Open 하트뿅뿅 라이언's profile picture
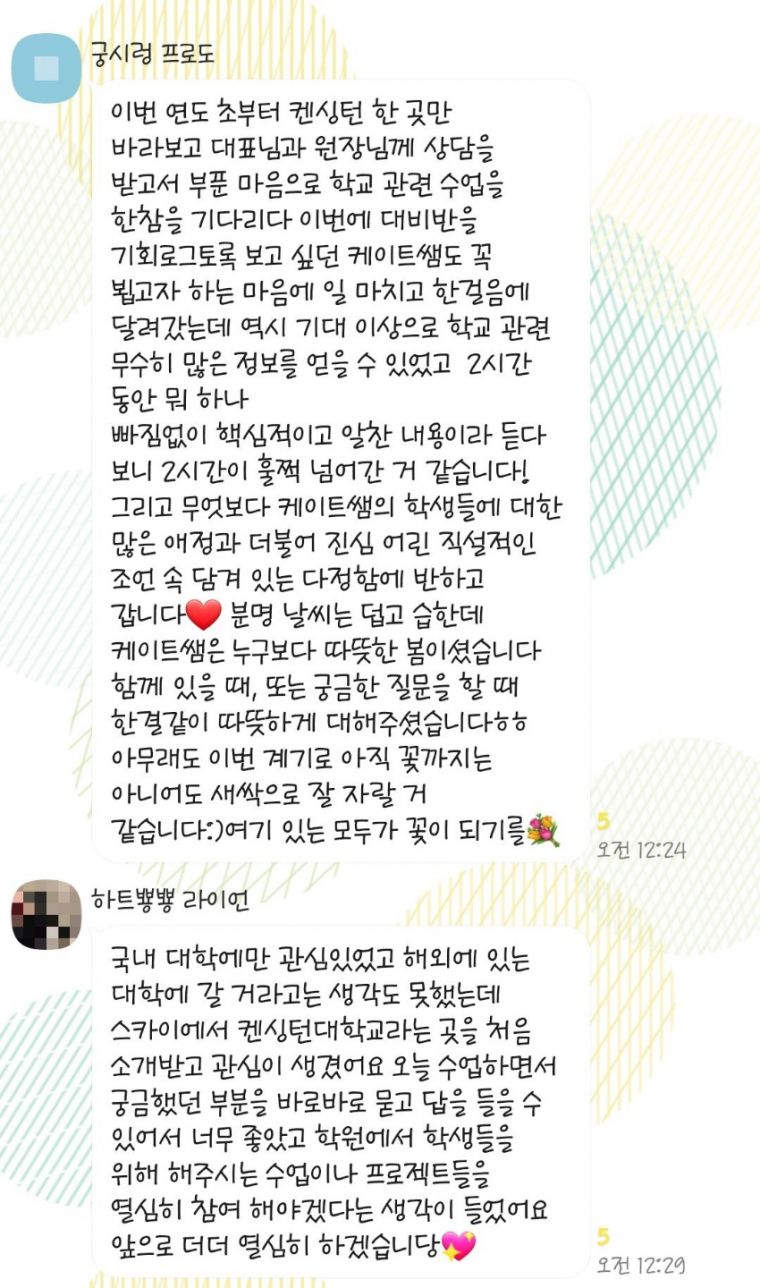The width and height of the screenshot is (760, 1288). tap(46, 913)
